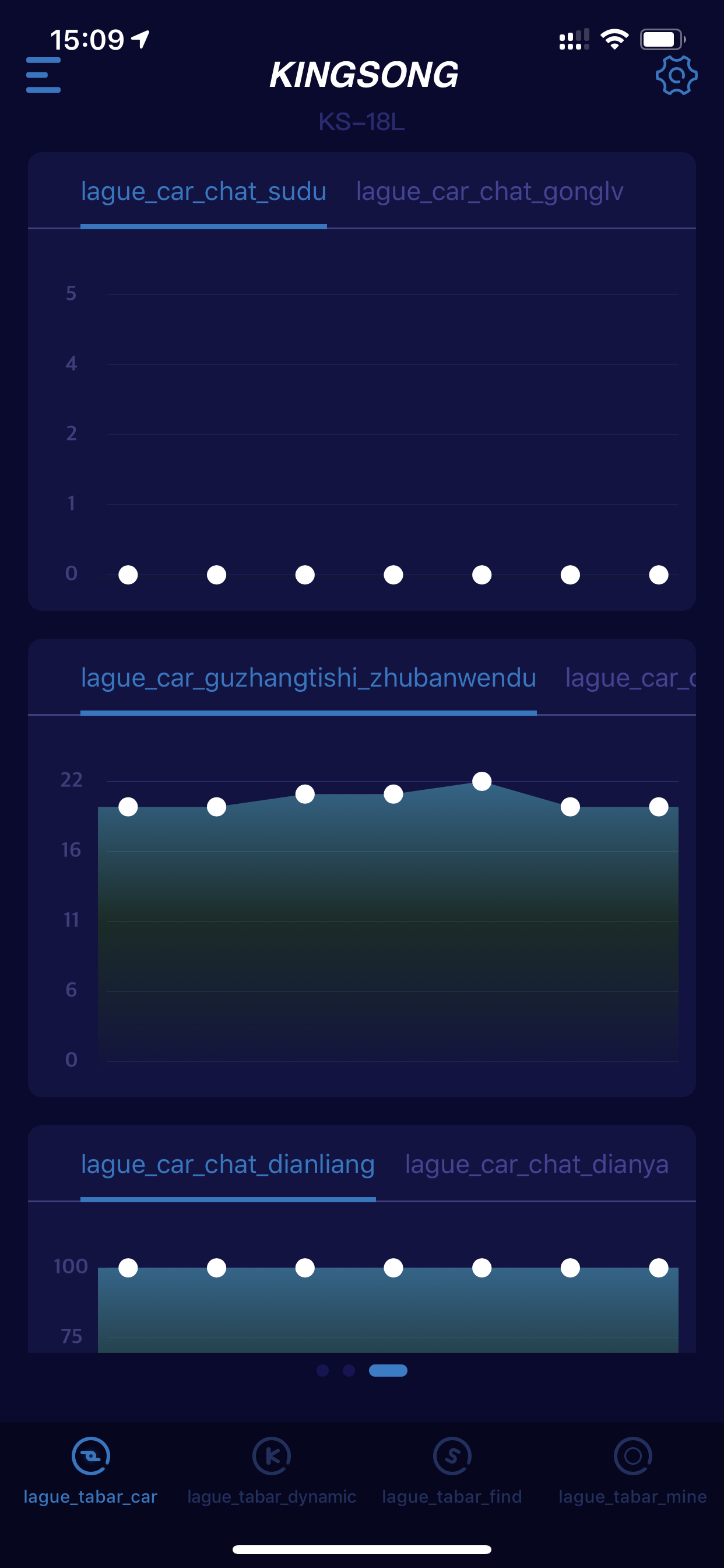This screenshot has height=1568, width=724.
Task: Open the hamburger menu
Action: tap(43, 75)
